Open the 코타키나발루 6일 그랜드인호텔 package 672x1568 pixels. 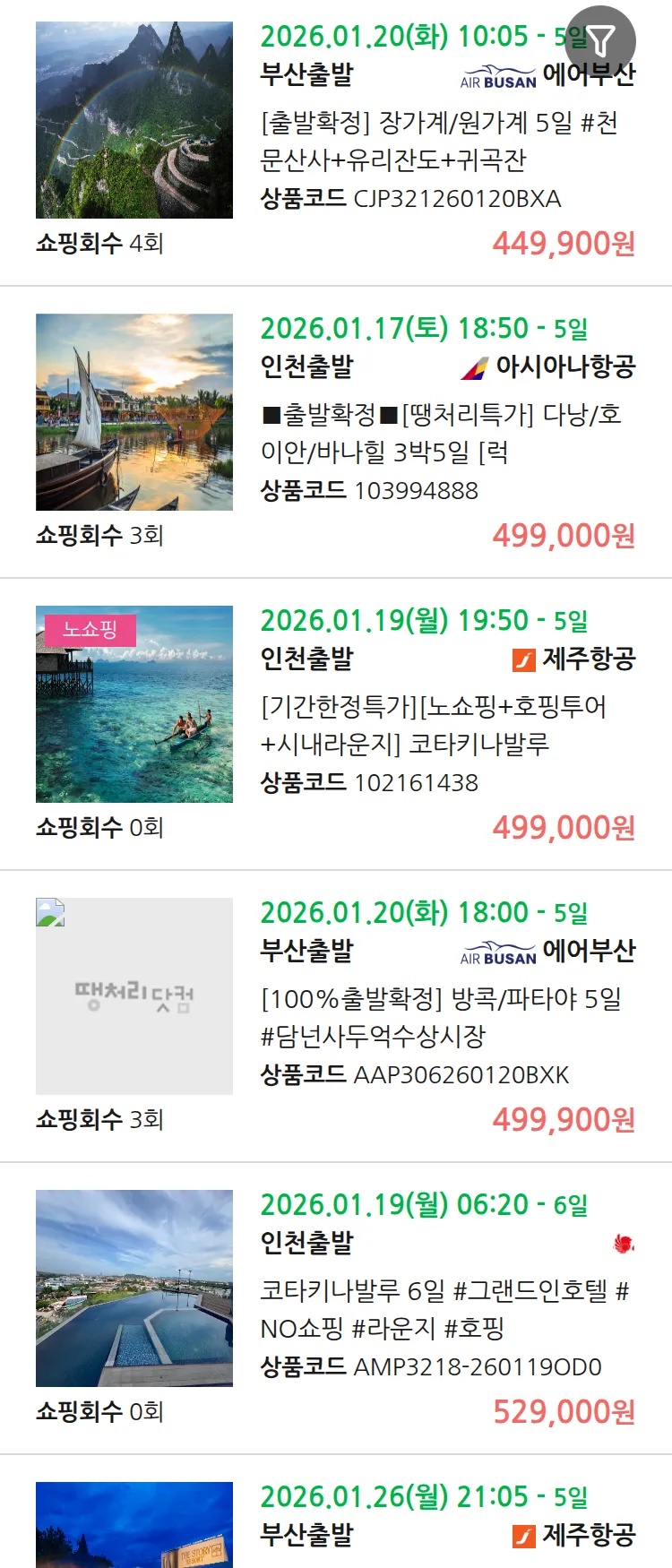coord(444,1309)
